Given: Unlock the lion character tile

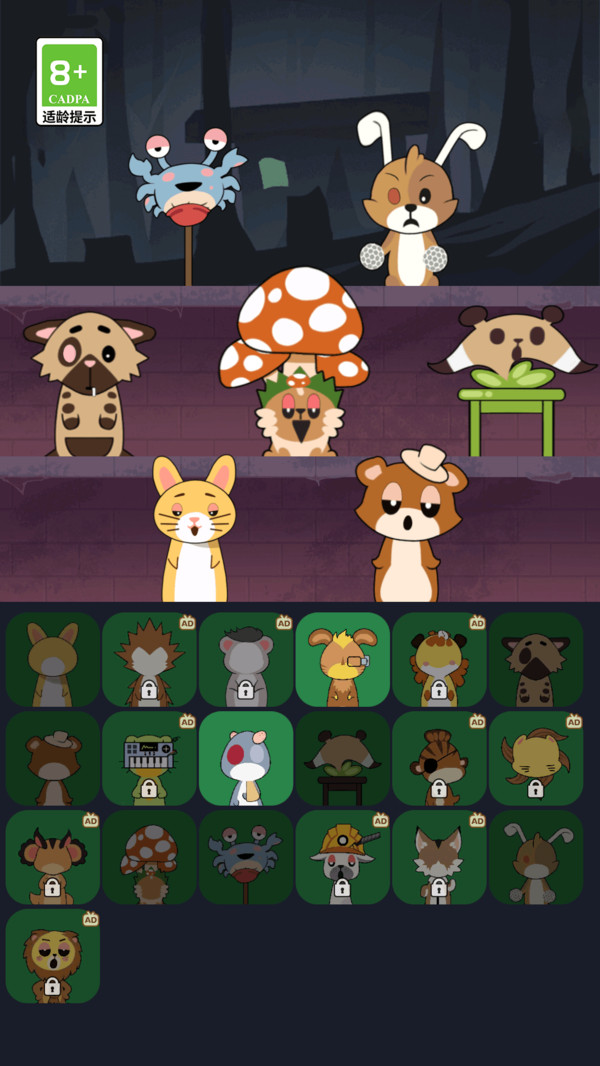Looking at the screenshot, I should tap(52, 956).
